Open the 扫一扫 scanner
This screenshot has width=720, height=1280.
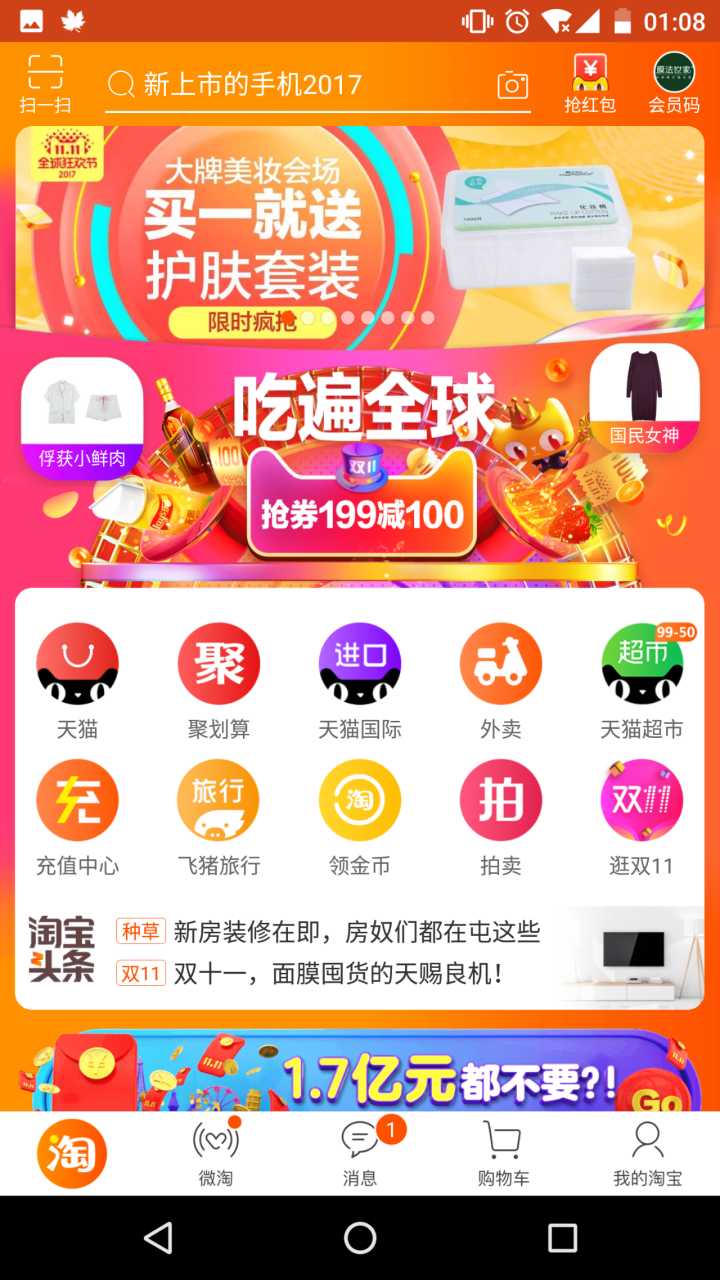tap(45, 84)
